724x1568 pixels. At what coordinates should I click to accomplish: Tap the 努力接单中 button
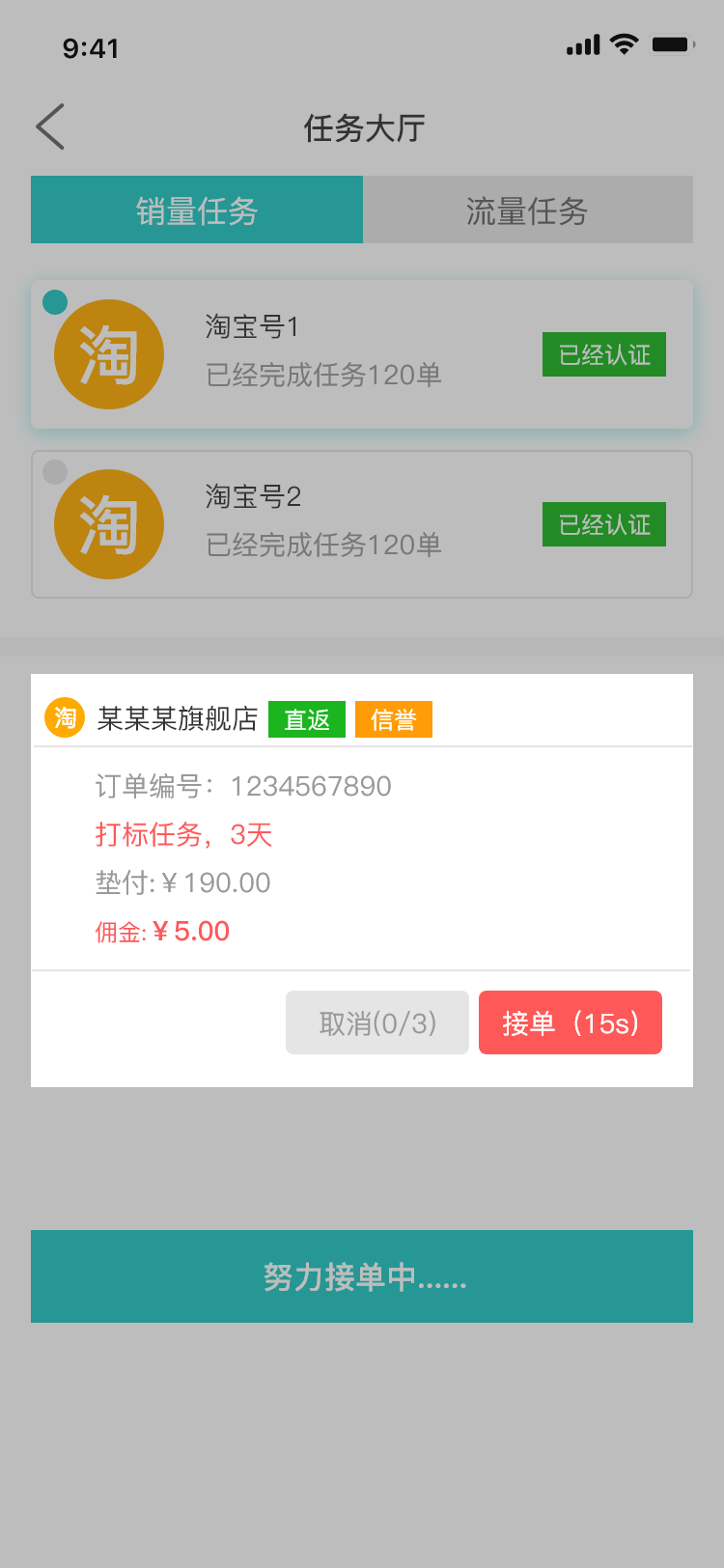pyautogui.click(x=362, y=1276)
